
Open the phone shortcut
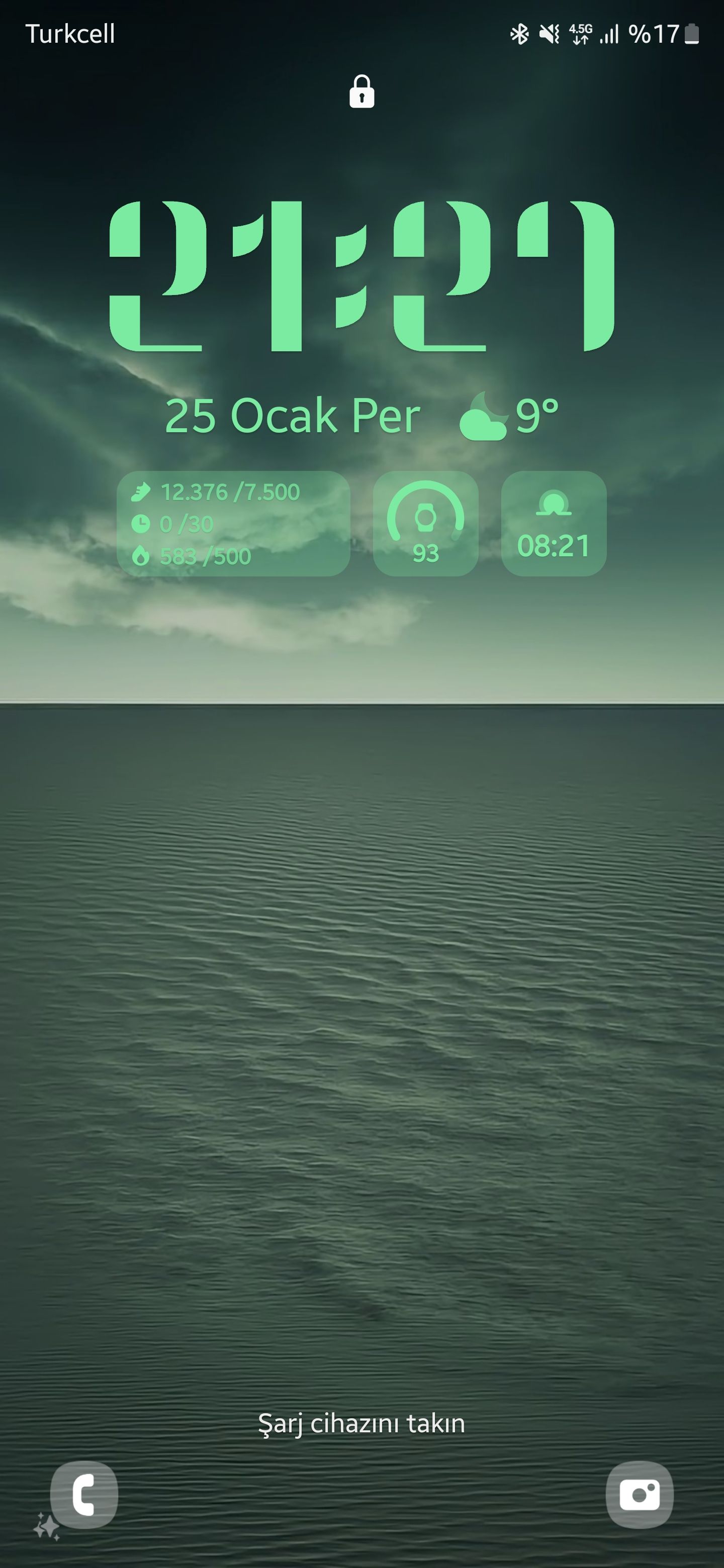[84, 1494]
